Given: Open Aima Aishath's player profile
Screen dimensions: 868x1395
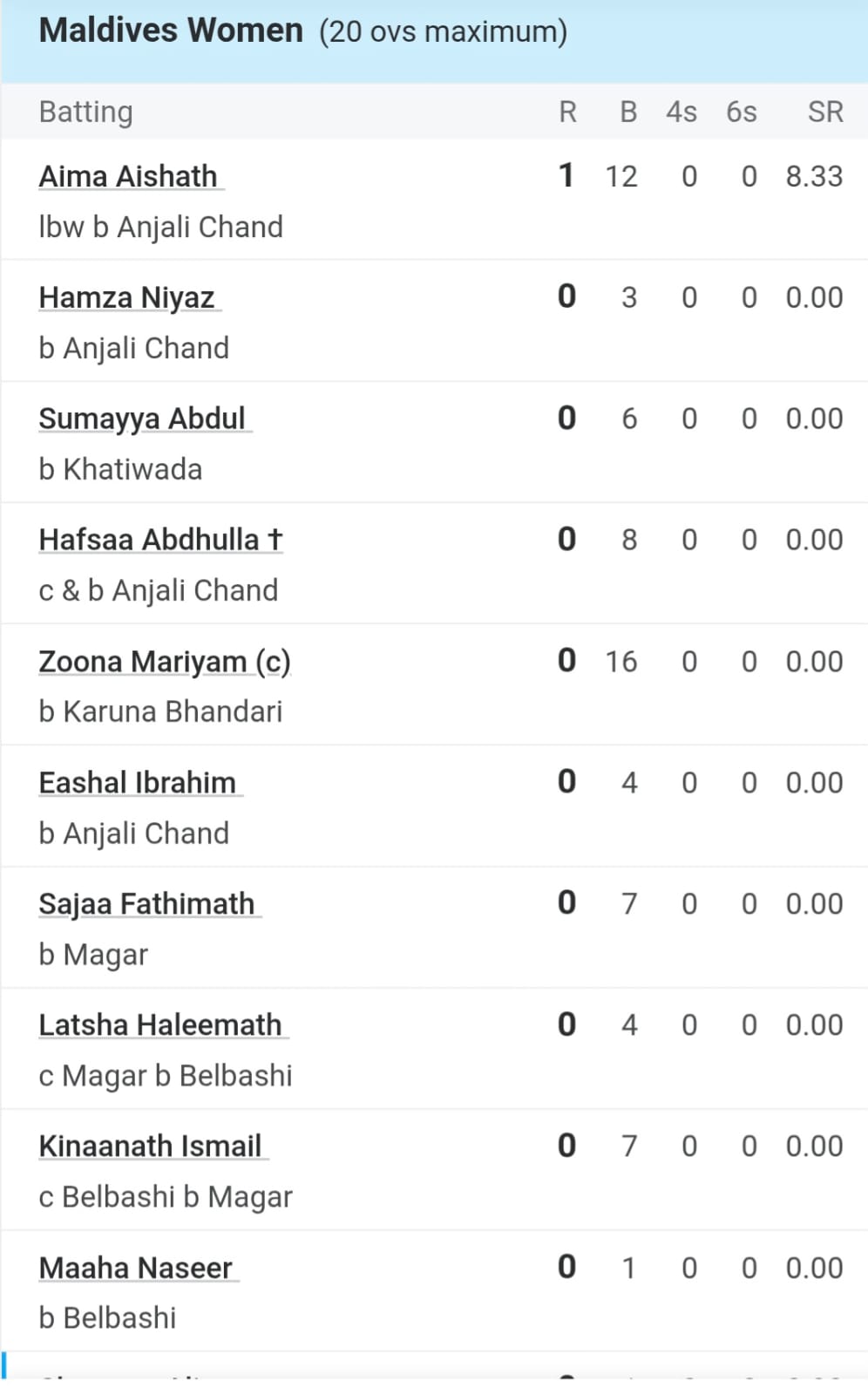Looking at the screenshot, I should click(128, 176).
